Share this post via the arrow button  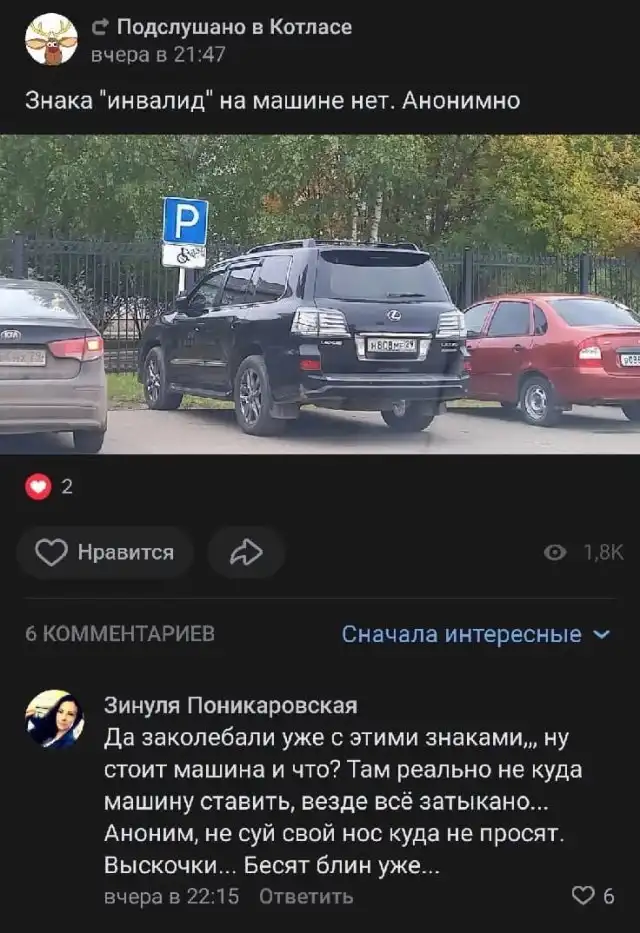pyautogui.click(x=246, y=552)
